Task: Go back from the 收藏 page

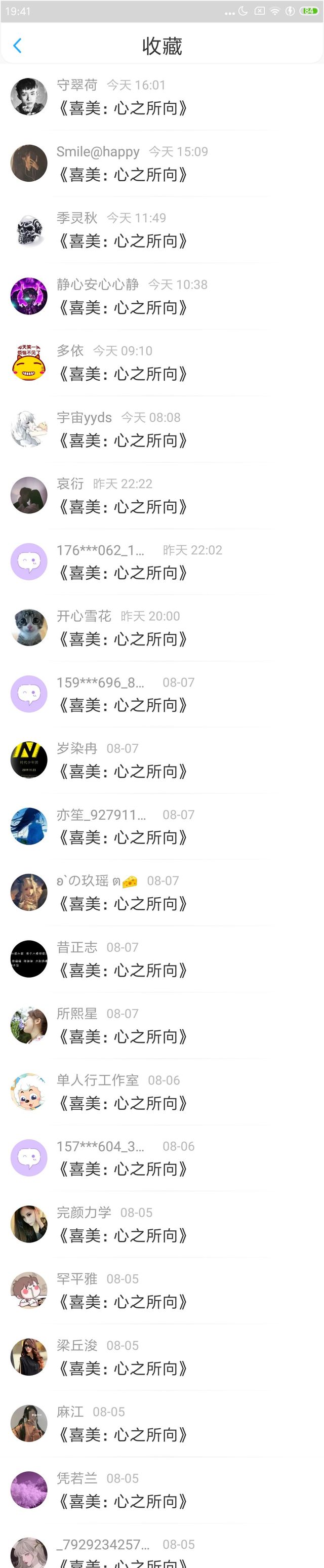Action: click(x=17, y=46)
